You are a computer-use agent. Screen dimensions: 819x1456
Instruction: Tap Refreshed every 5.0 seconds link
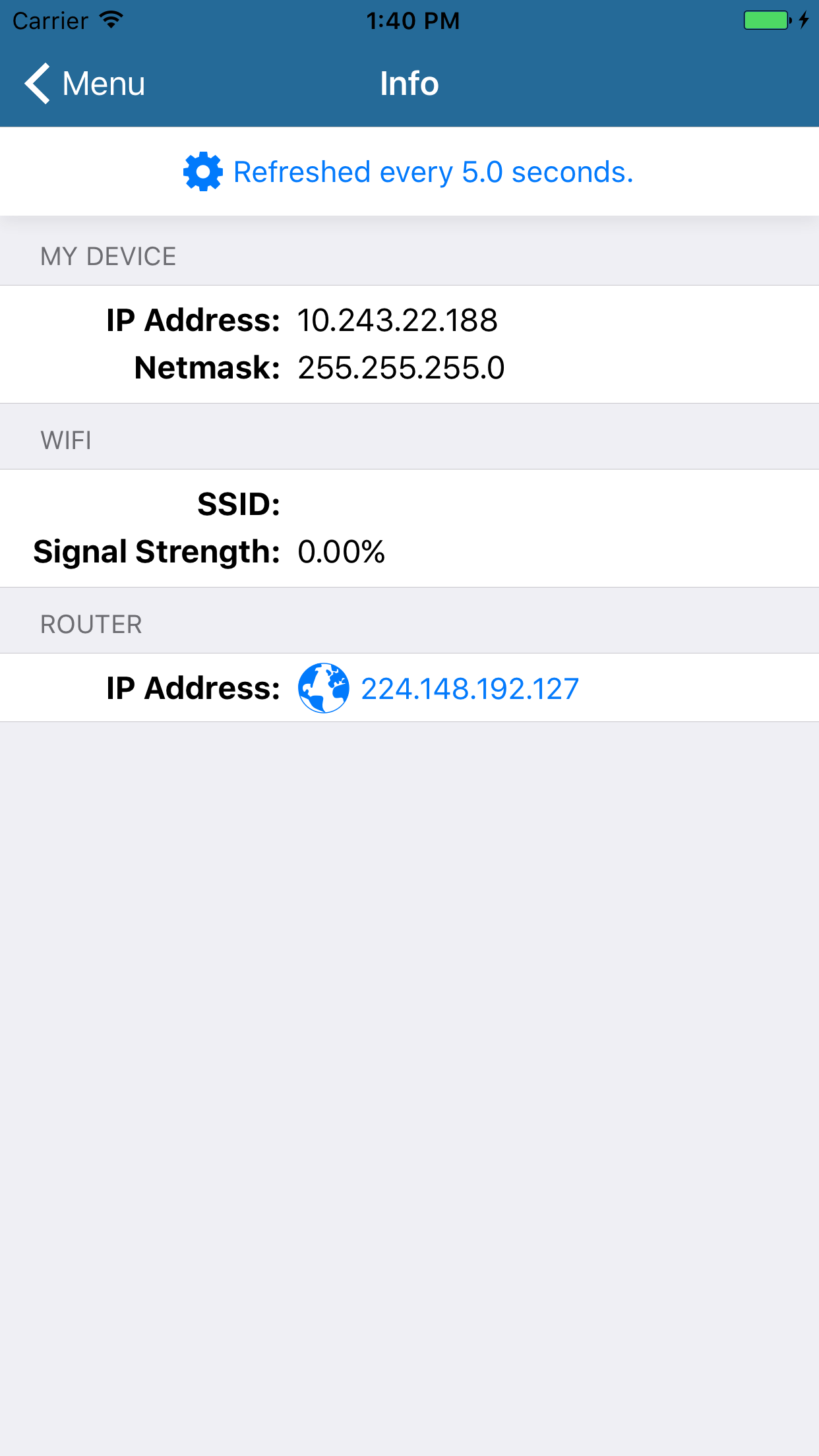[x=433, y=171]
